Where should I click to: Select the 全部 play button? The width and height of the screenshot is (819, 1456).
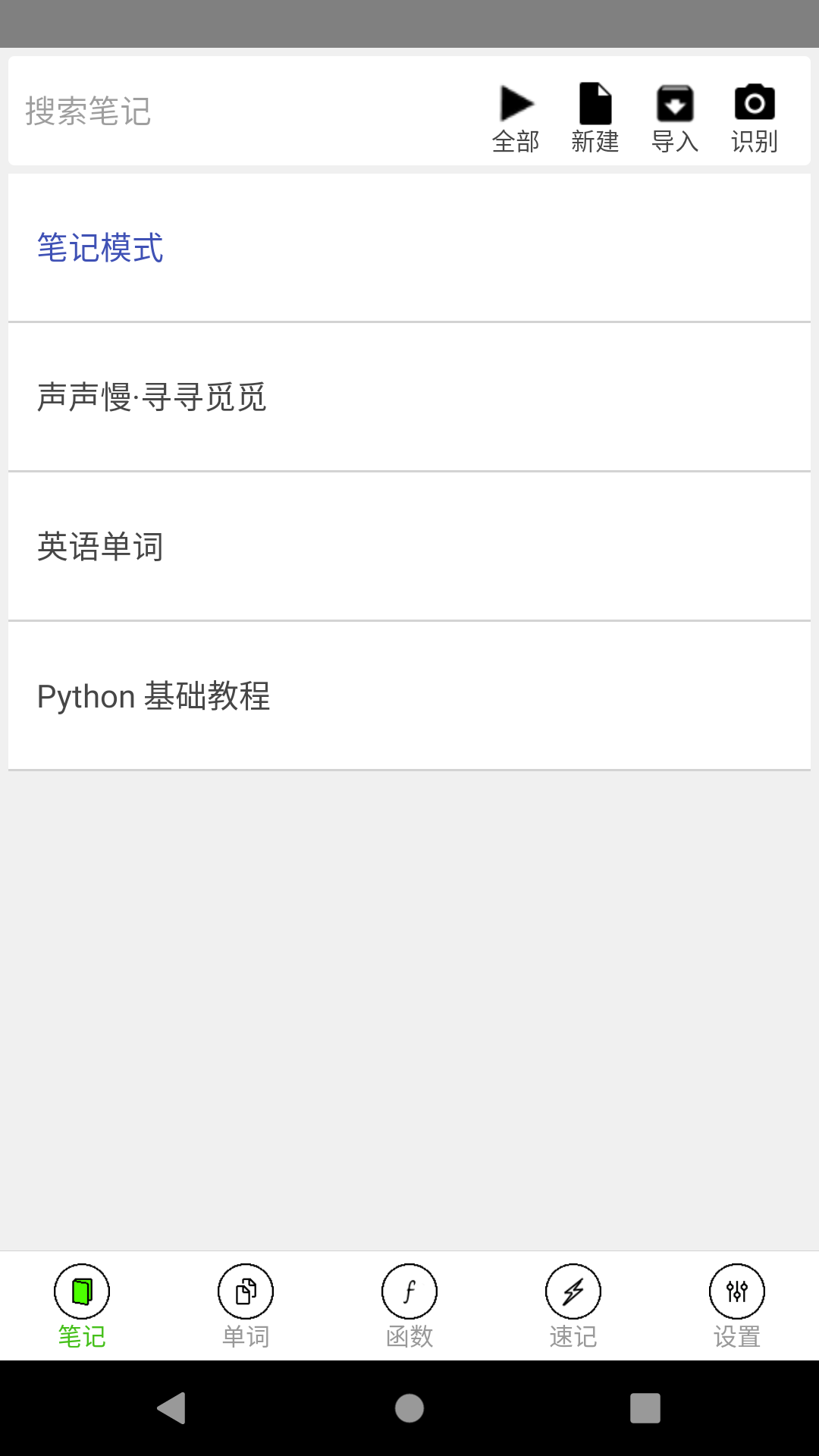516,118
